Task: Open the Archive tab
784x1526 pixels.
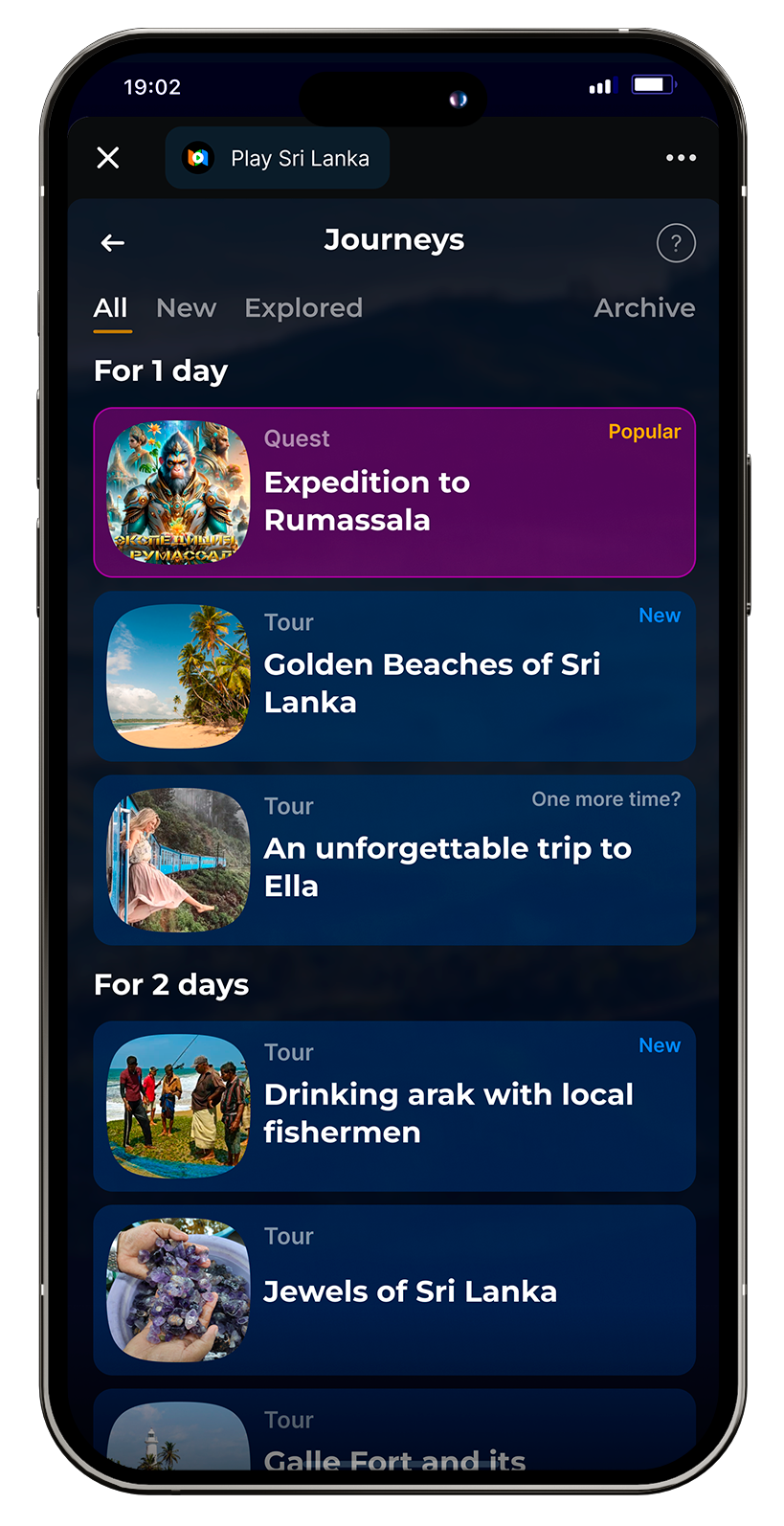Action: click(x=644, y=308)
